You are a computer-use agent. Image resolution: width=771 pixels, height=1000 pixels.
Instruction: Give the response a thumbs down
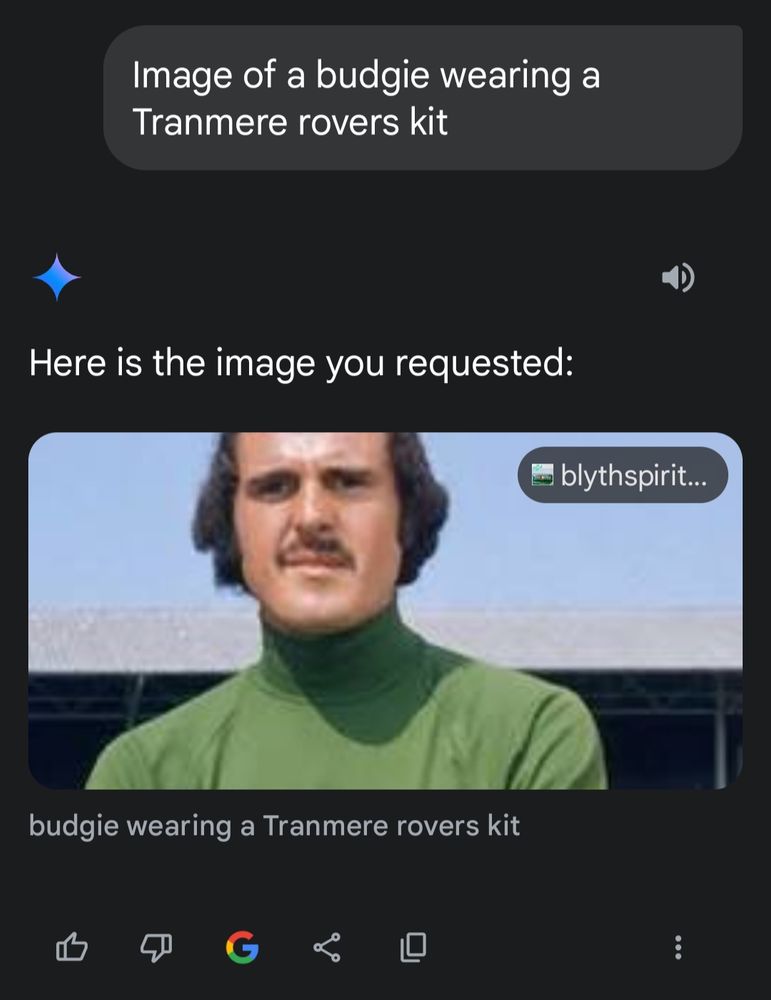tap(157, 946)
